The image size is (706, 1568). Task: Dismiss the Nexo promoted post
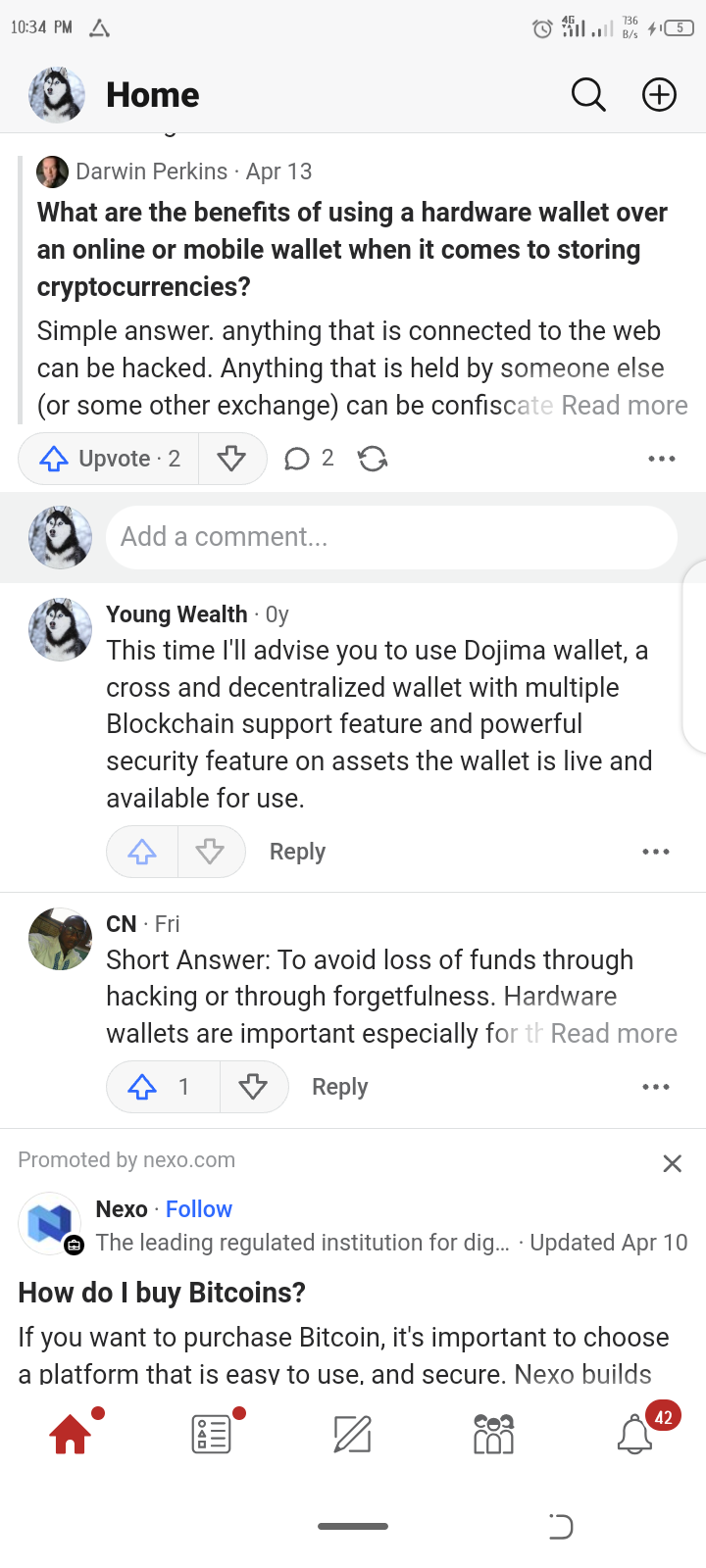tap(672, 1163)
